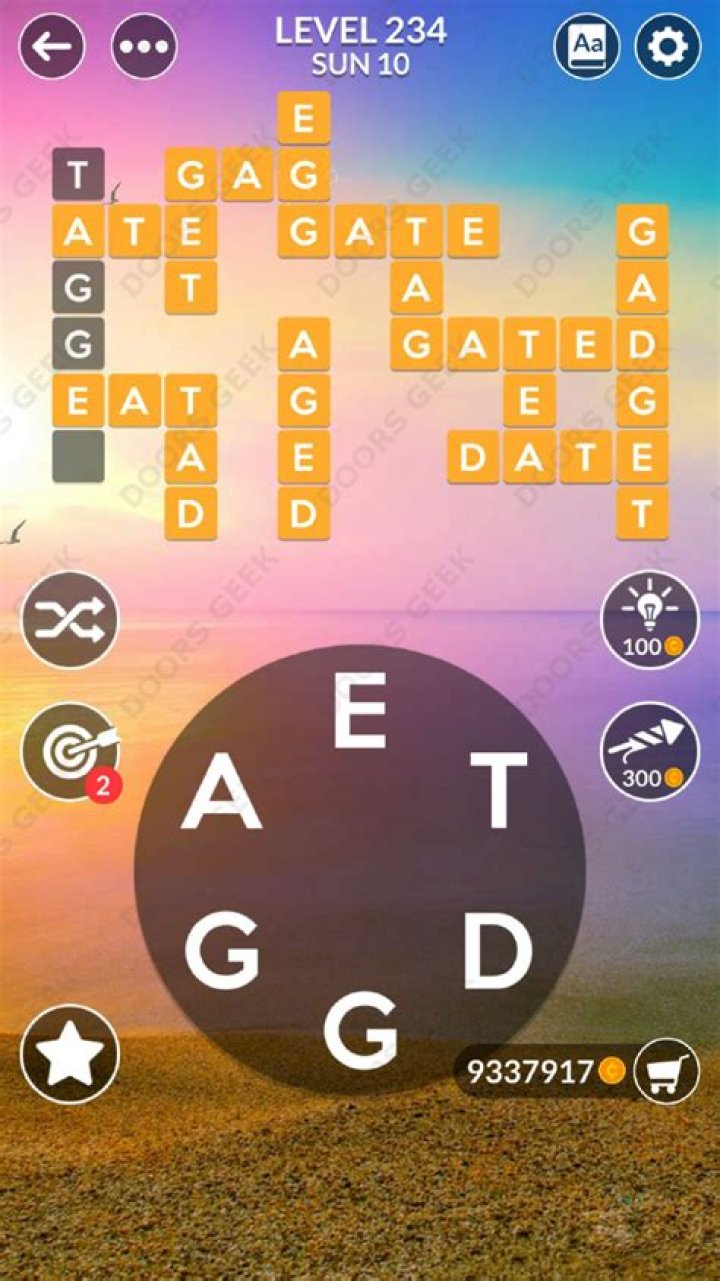Open the dictionary with the Aa icon
Screen dimensions: 720x1281
[x=588, y=44]
